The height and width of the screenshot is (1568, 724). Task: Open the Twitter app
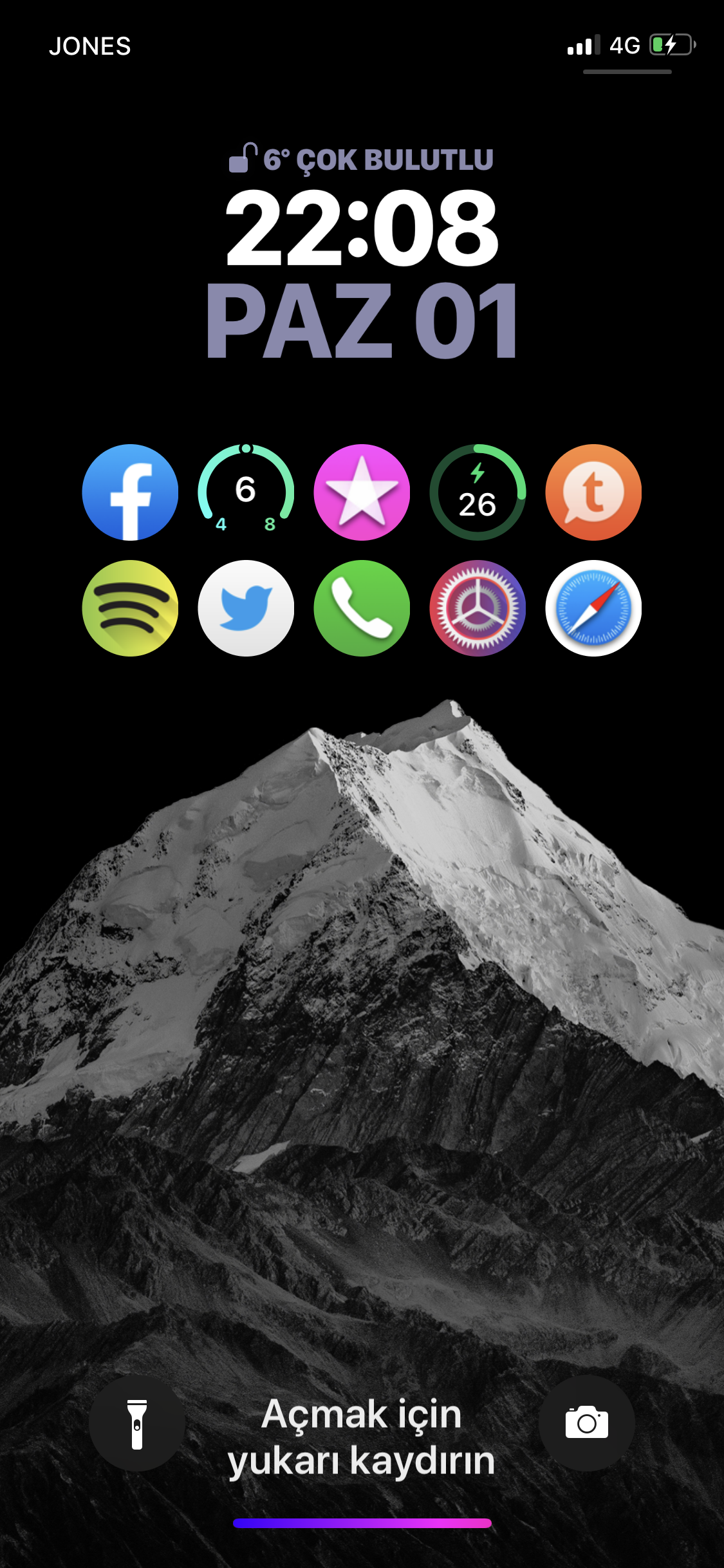click(x=246, y=608)
